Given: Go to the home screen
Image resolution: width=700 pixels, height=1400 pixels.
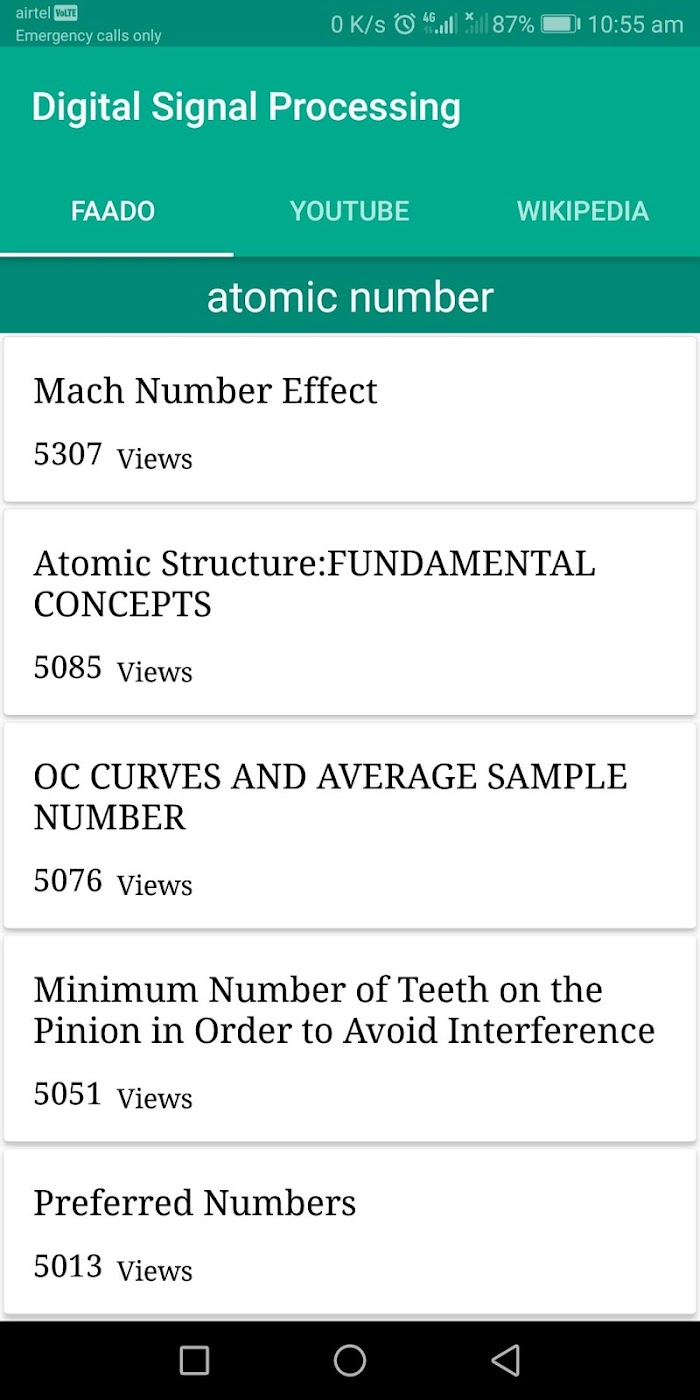Looking at the screenshot, I should coord(350,1360).
